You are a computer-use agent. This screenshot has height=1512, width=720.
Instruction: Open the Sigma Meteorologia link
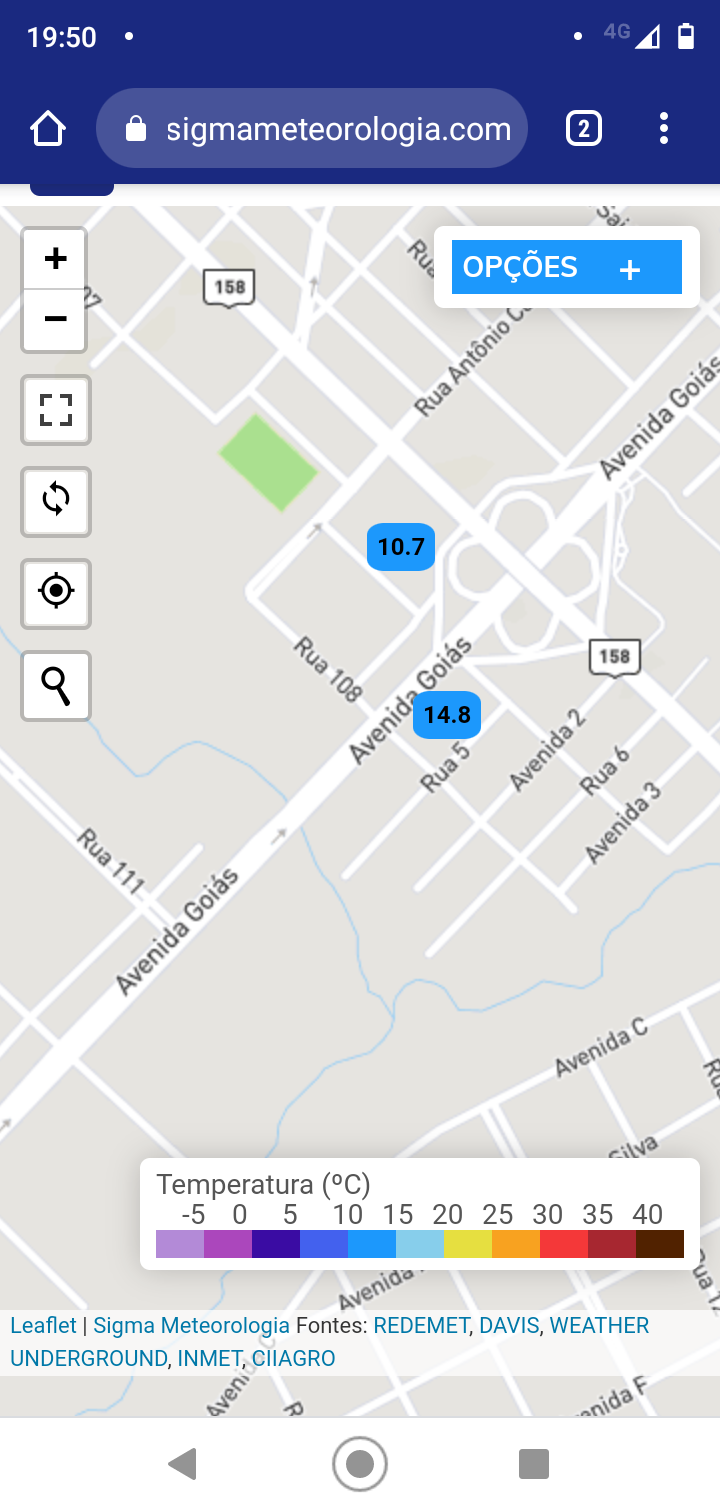pos(191,1325)
